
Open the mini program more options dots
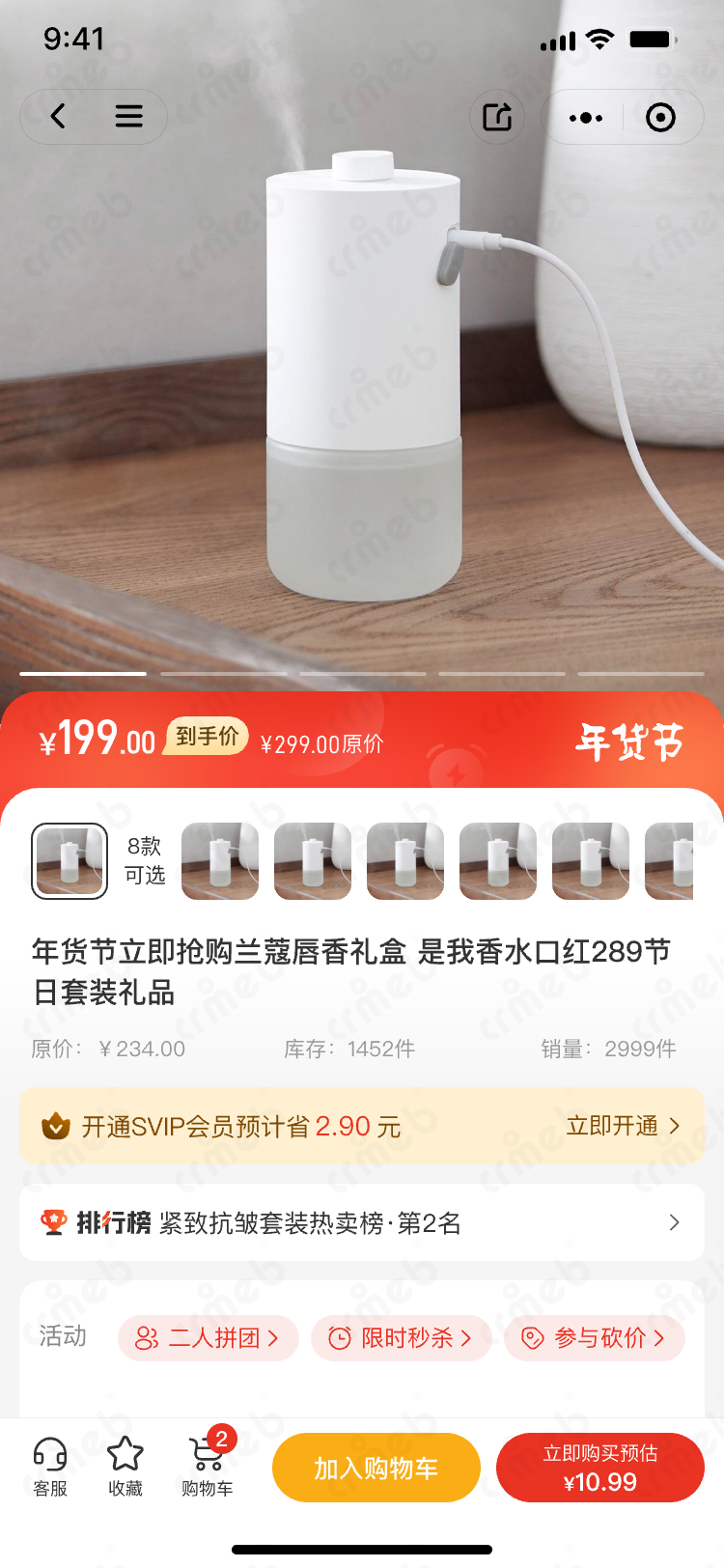click(586, 118)
